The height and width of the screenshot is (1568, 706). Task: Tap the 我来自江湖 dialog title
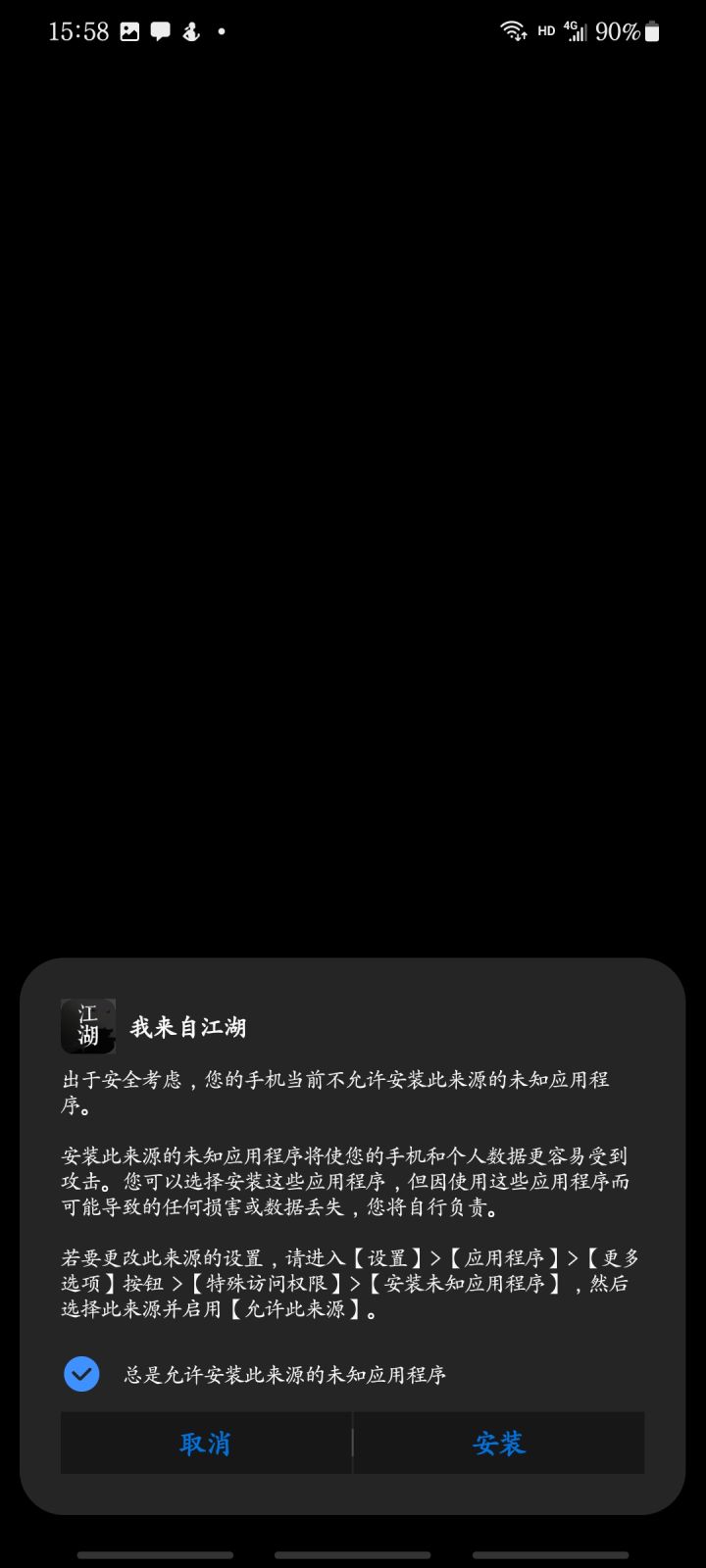(x=190, y=1026)
